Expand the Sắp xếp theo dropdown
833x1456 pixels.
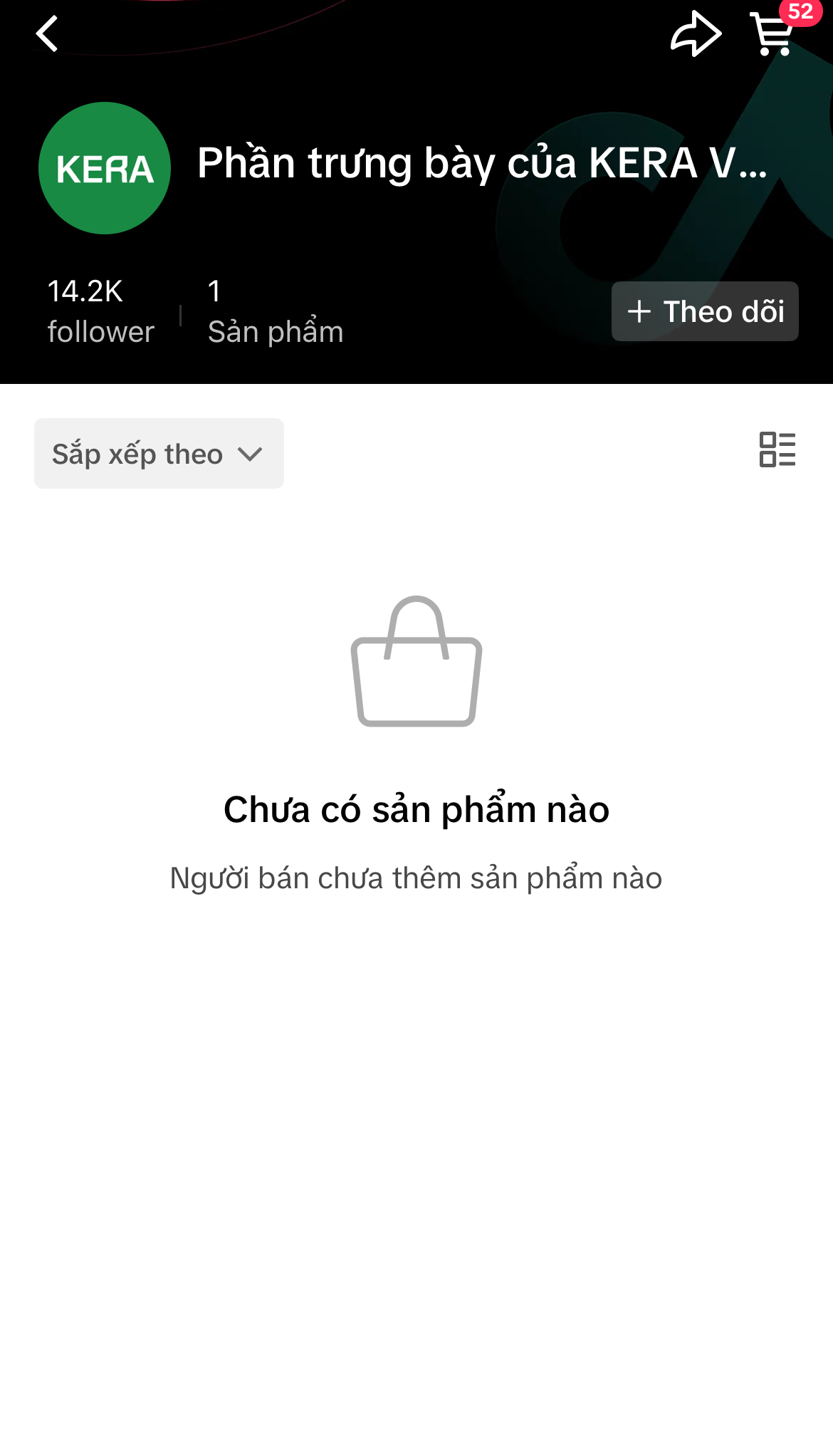(x=159, y=454)
